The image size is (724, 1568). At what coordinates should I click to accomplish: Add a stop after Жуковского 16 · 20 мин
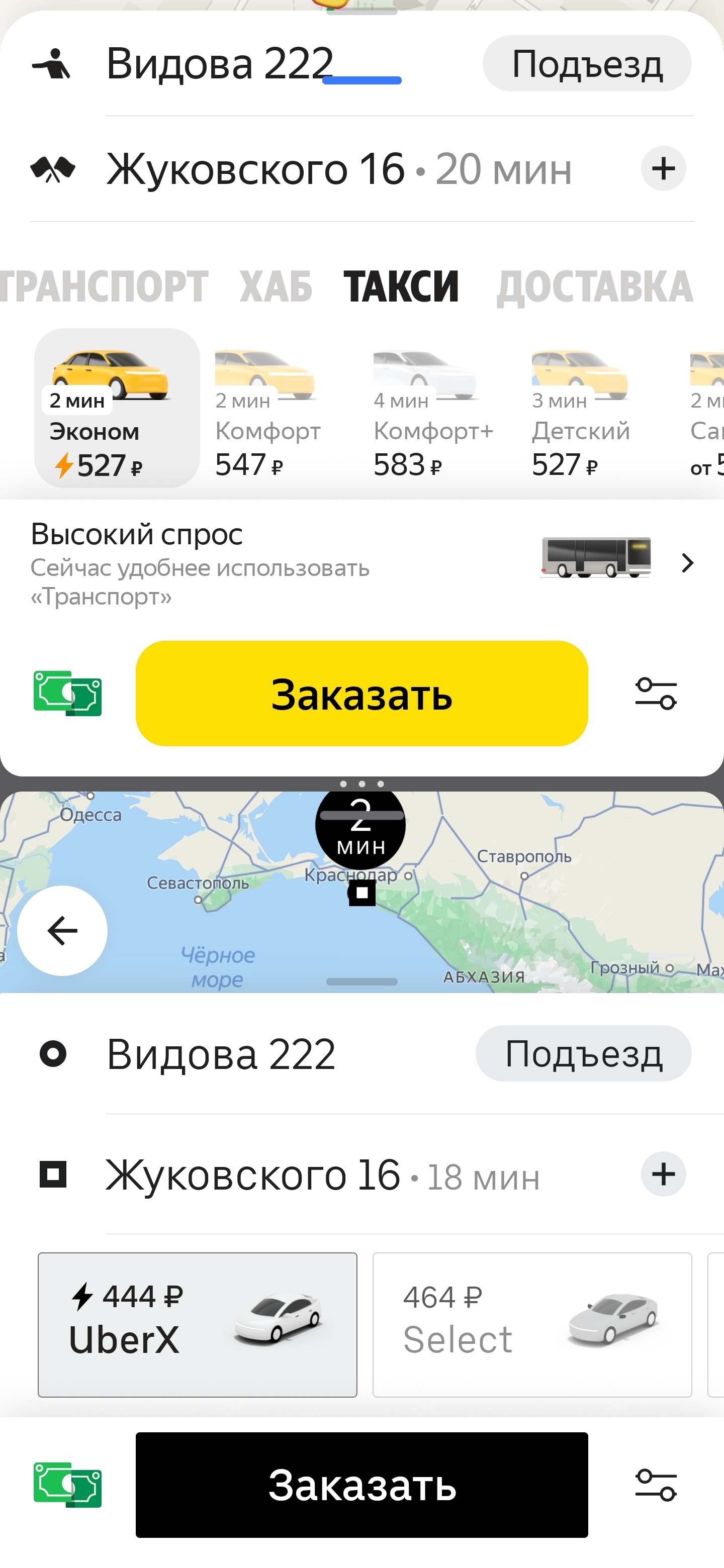(x=663, y=168)
